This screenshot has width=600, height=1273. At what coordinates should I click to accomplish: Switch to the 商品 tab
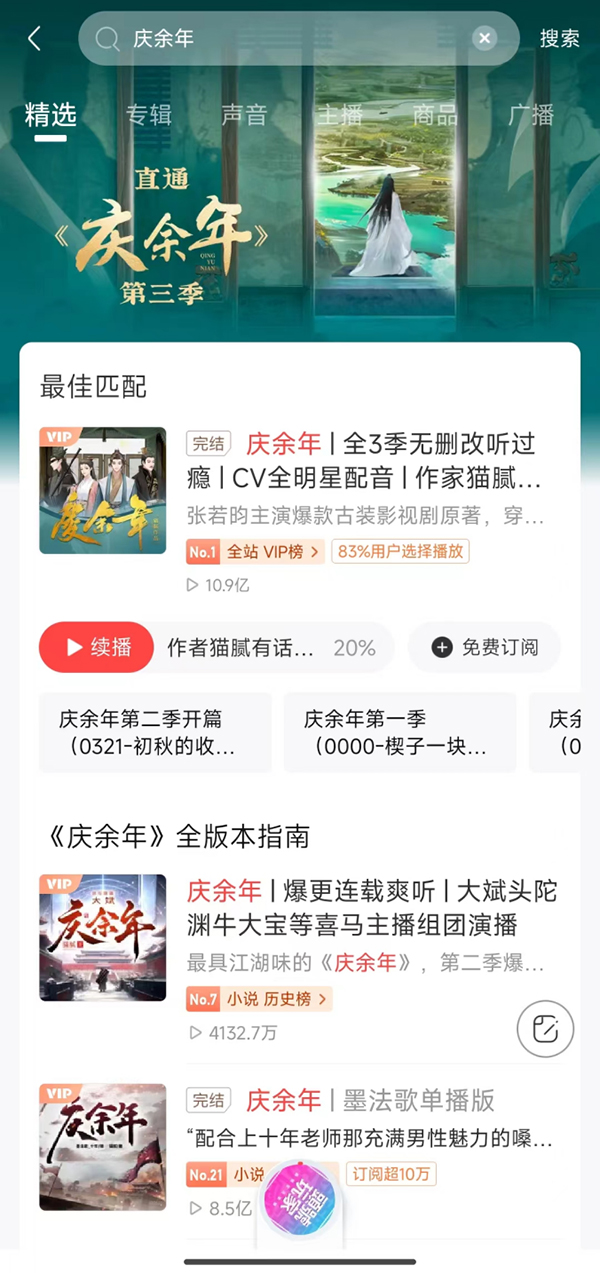[435, 115]
